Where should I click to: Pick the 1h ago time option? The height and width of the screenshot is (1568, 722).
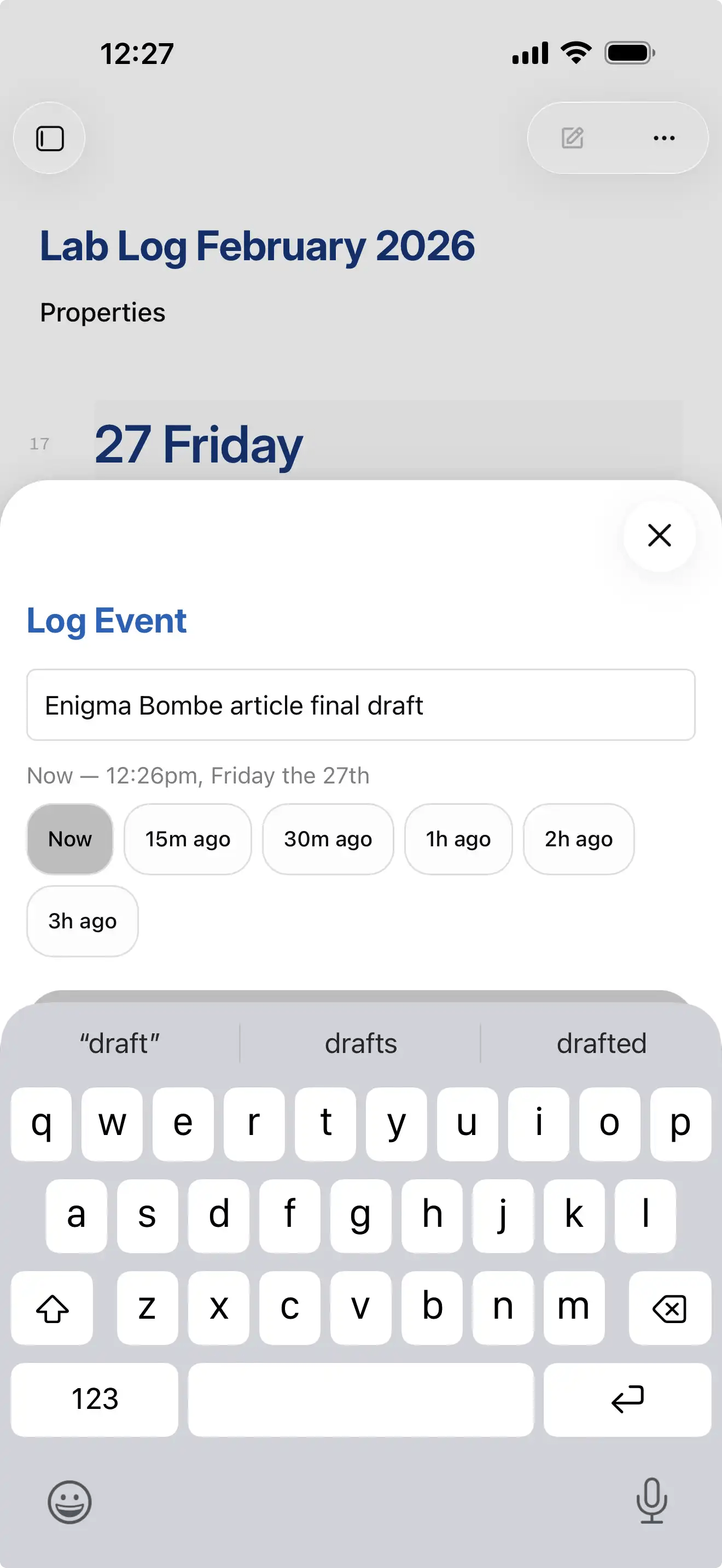click(x=458, y=839)
